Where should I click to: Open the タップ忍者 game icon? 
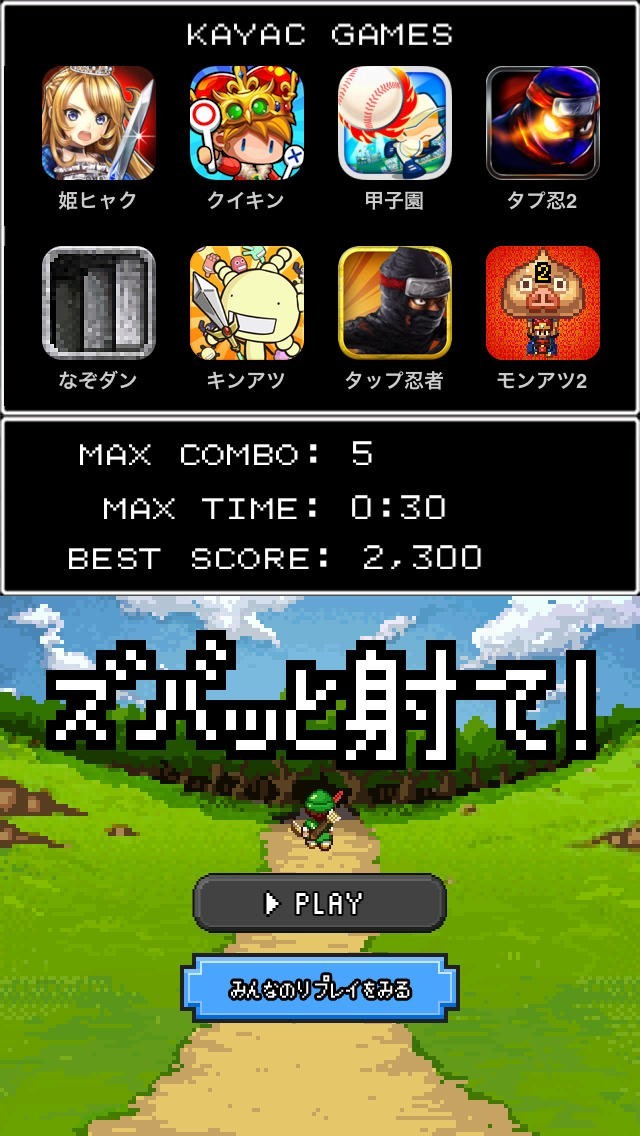click(394, 303)
